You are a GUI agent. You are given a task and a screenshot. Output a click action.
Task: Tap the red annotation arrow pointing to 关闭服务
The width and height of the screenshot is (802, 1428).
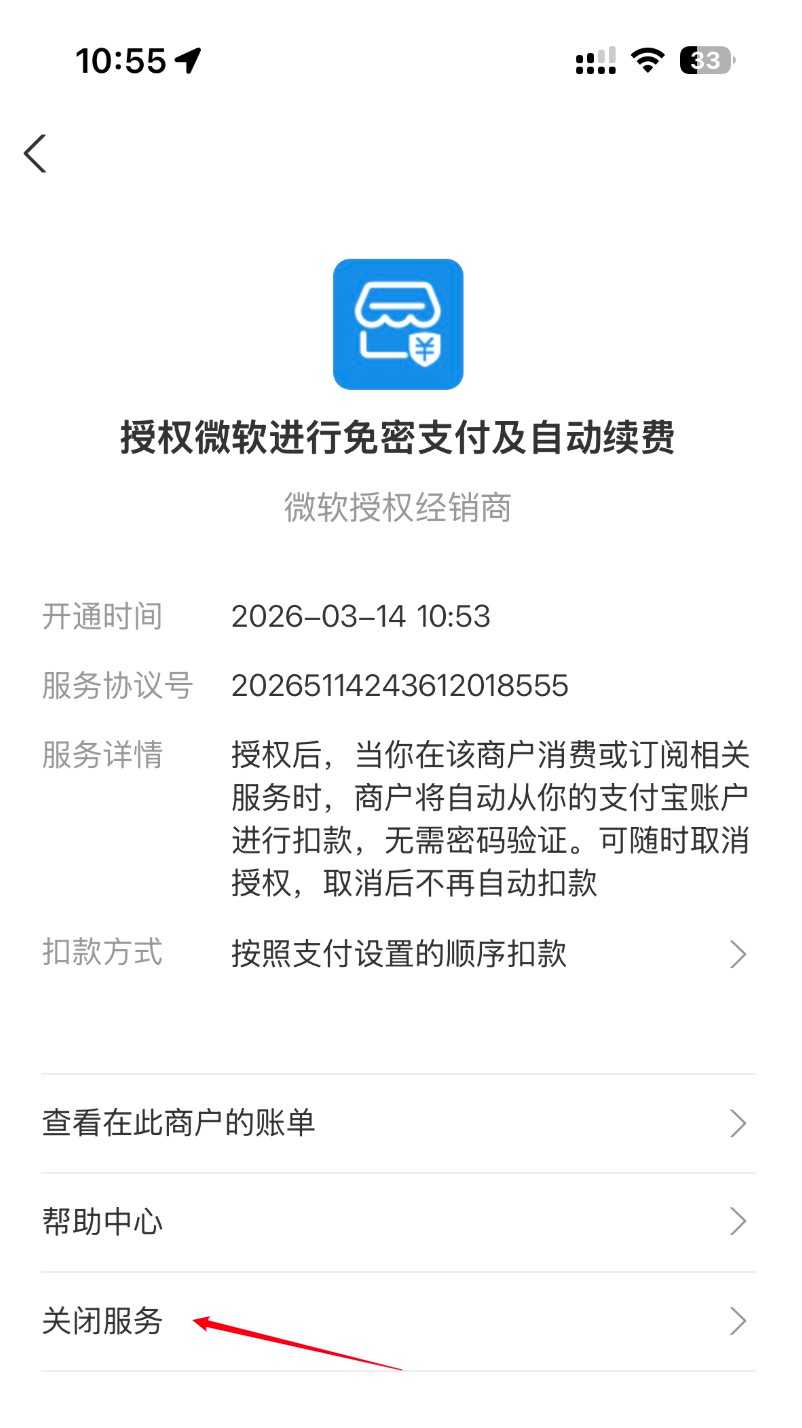point(300,1345)
